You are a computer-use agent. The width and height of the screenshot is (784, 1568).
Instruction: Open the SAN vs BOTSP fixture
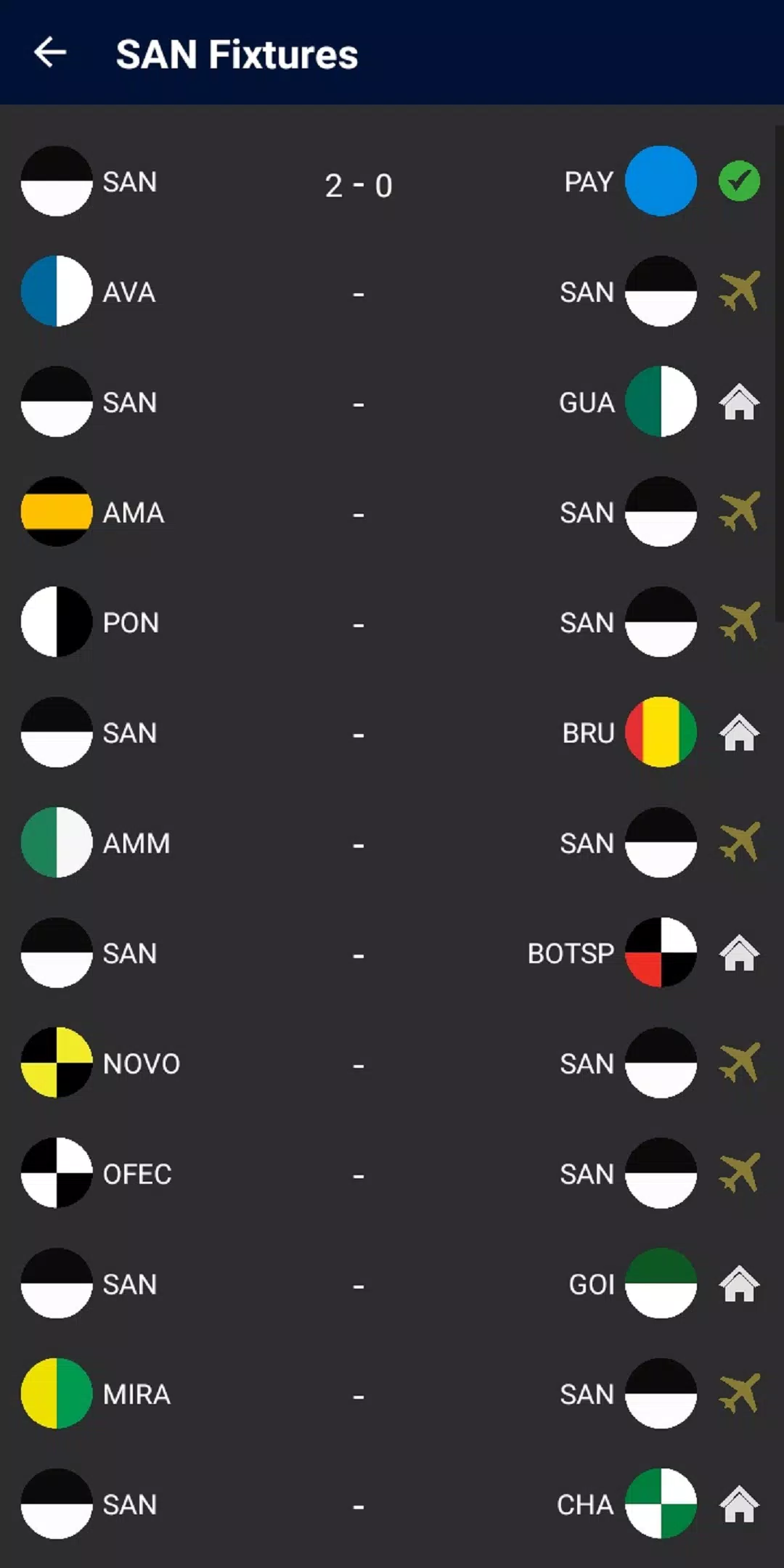(x=359, y=954)
